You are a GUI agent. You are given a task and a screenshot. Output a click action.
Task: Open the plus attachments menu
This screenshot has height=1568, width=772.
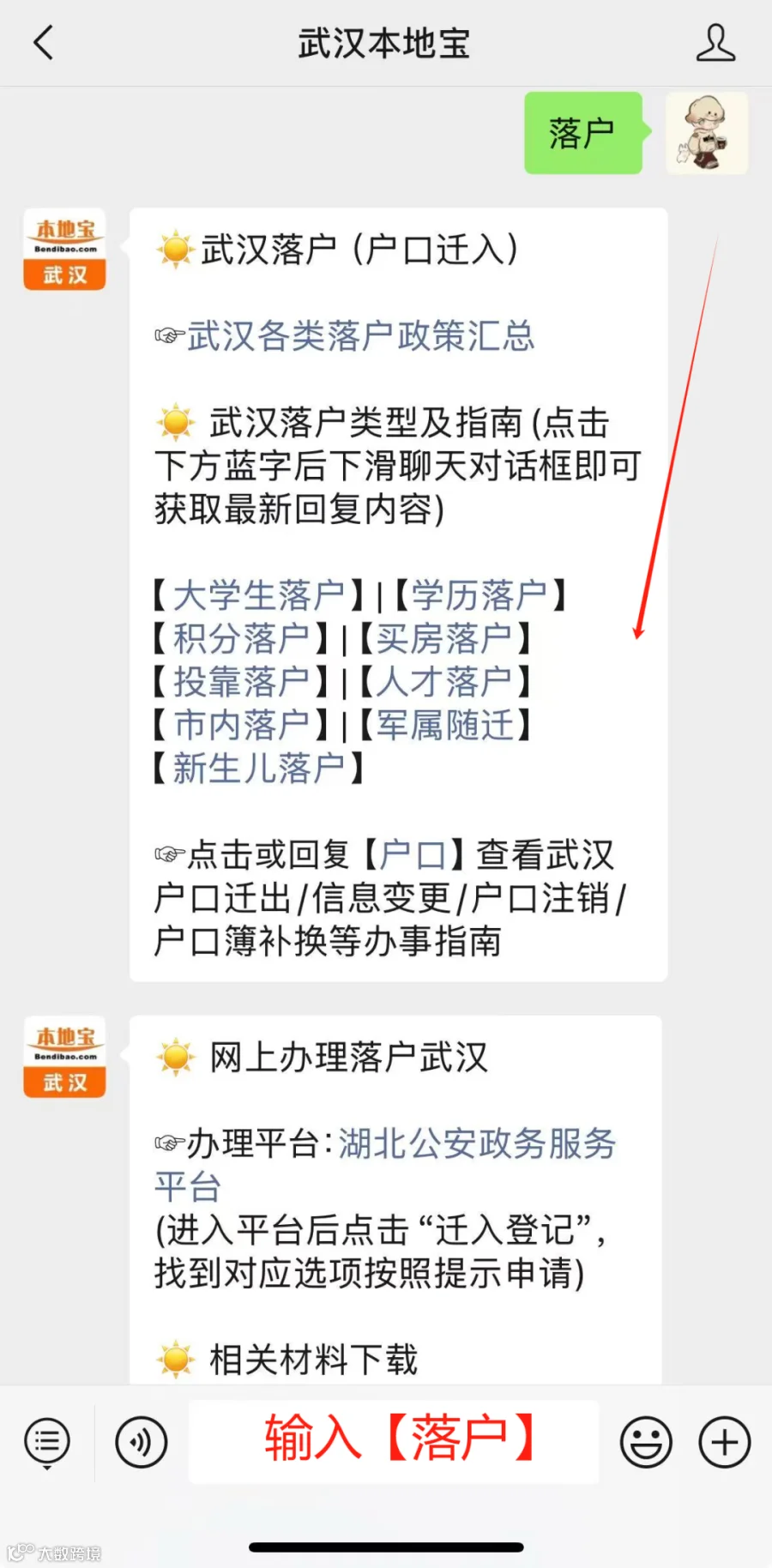725,1442
